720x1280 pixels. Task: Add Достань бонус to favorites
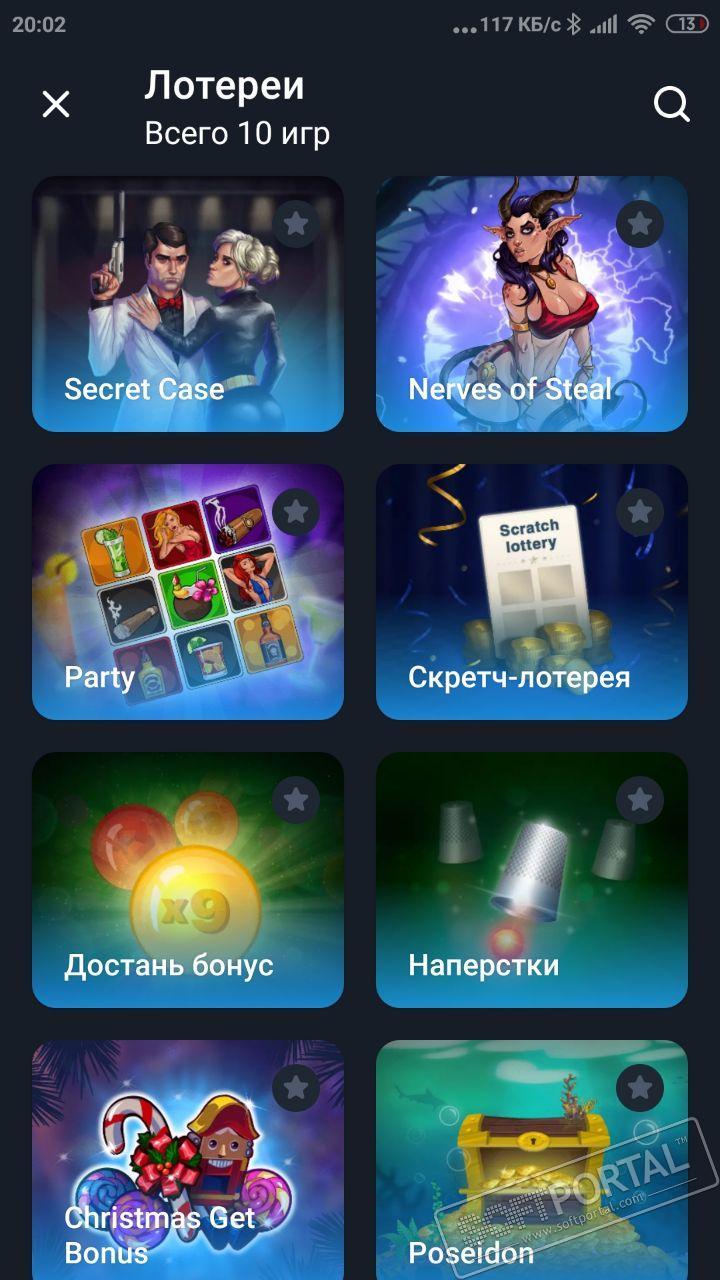click(296, 800)
